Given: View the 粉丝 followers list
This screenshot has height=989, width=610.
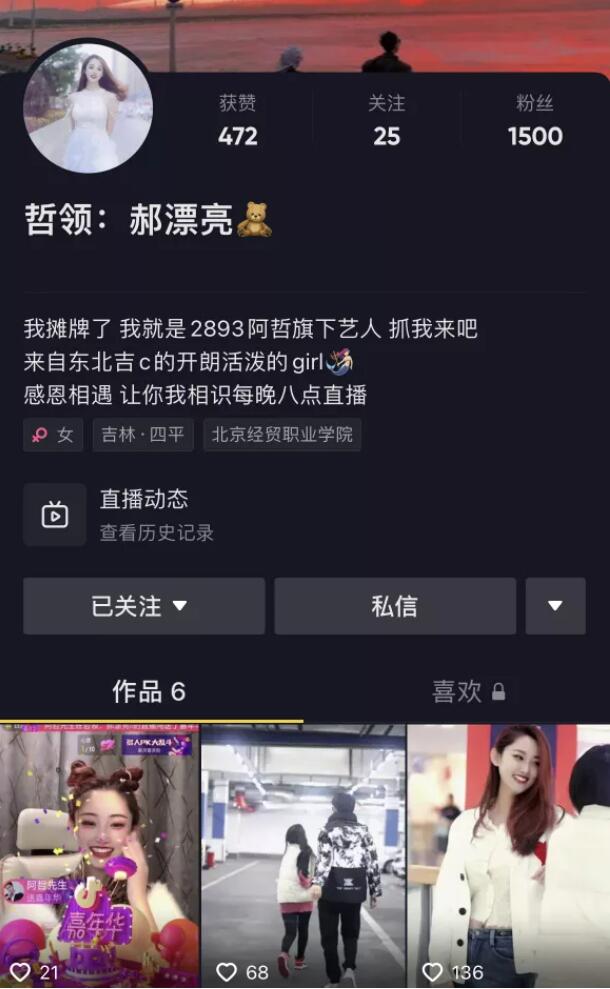Looking at the screenshot, I should pos(535,121).
